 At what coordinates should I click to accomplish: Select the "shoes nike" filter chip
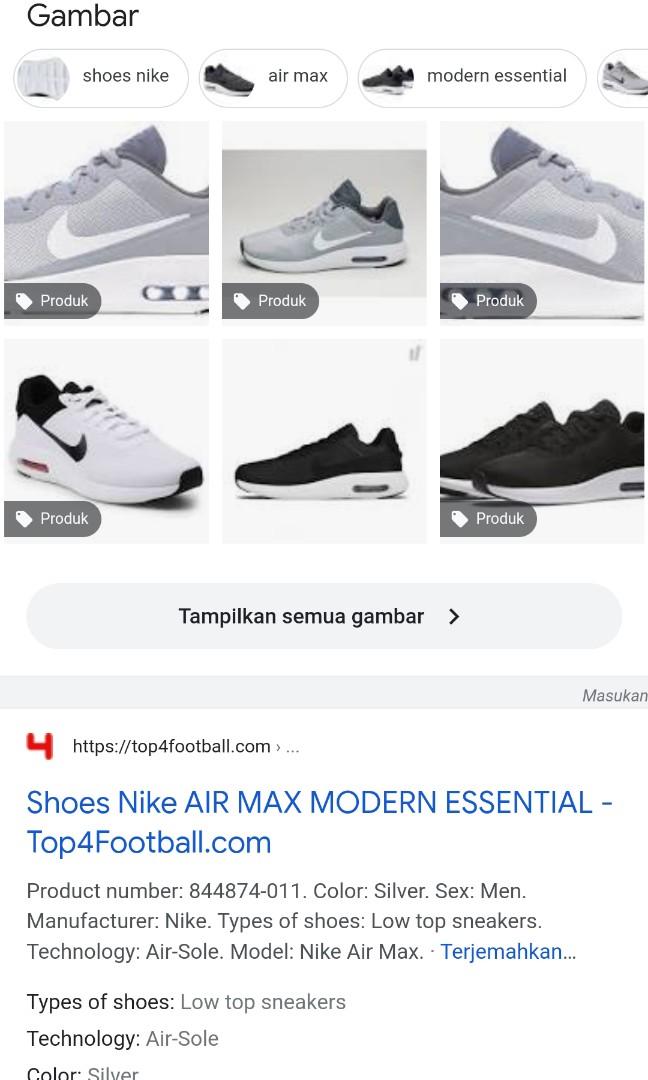pos(101,77)
